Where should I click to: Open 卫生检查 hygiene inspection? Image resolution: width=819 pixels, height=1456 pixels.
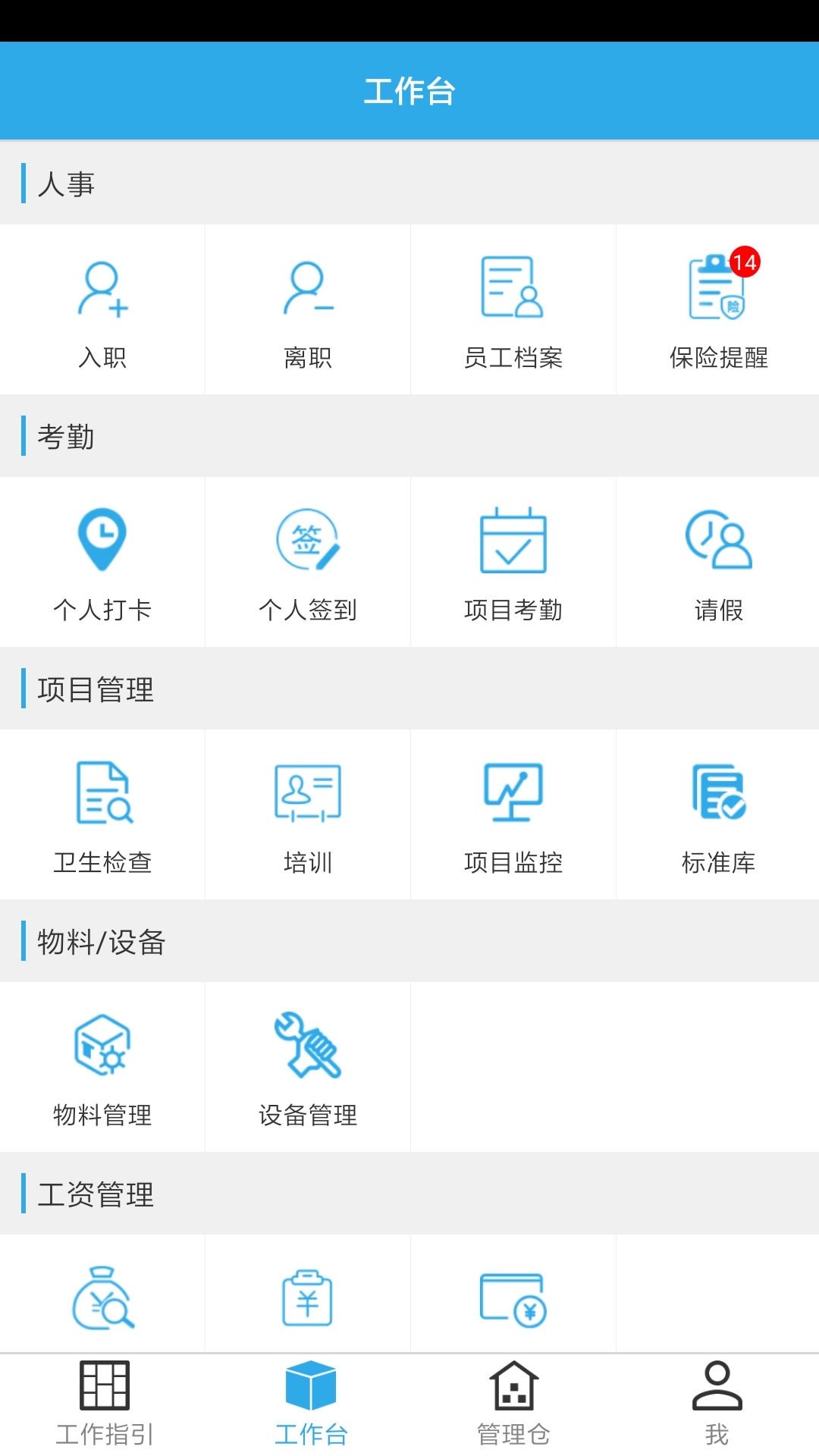click(102, 795)
